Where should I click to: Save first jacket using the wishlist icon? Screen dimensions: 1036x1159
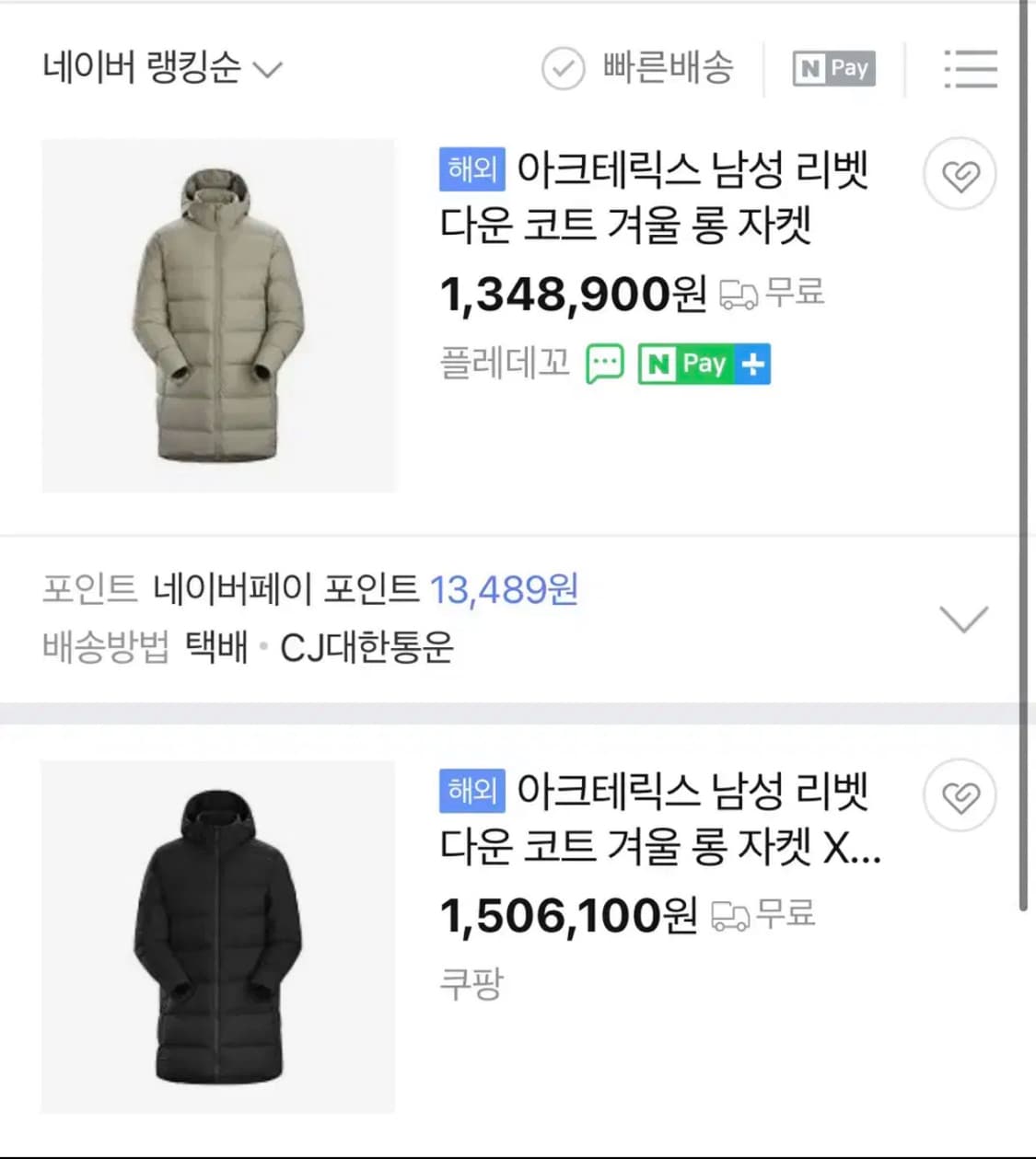tap(961, 172)
